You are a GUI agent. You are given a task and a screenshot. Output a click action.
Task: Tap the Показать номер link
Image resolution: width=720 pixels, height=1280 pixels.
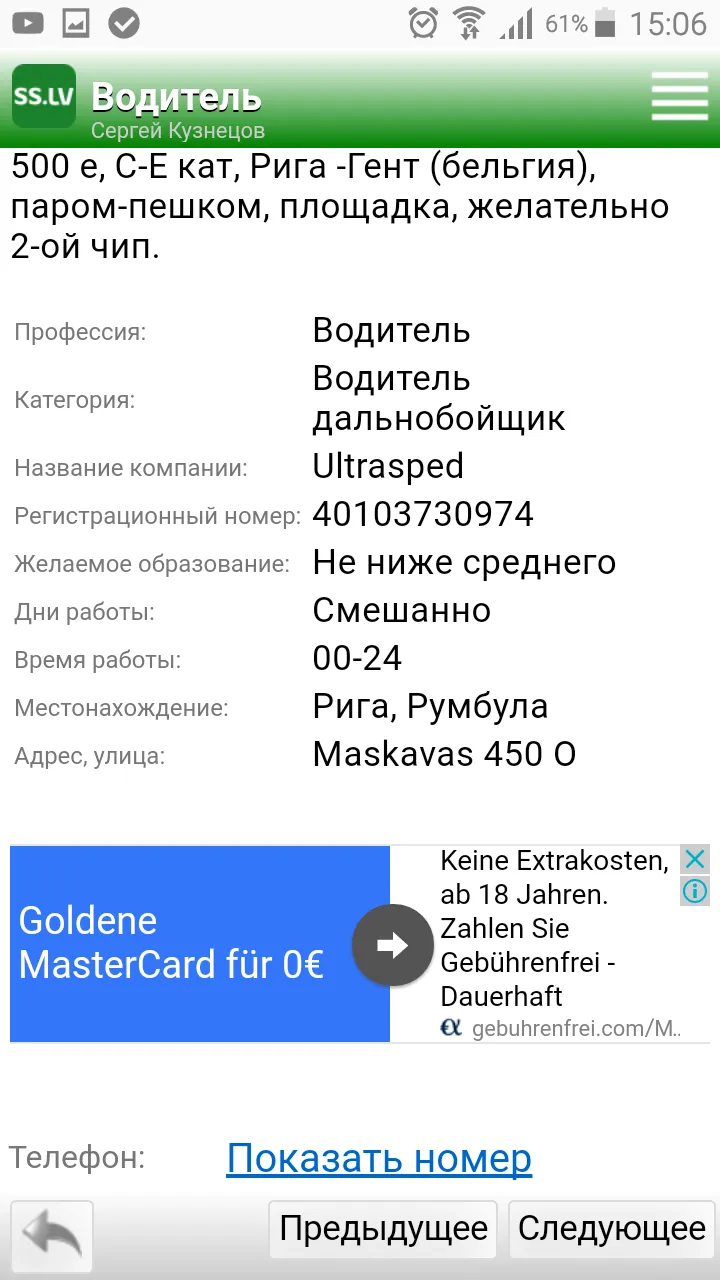[x=379, y=1158]
